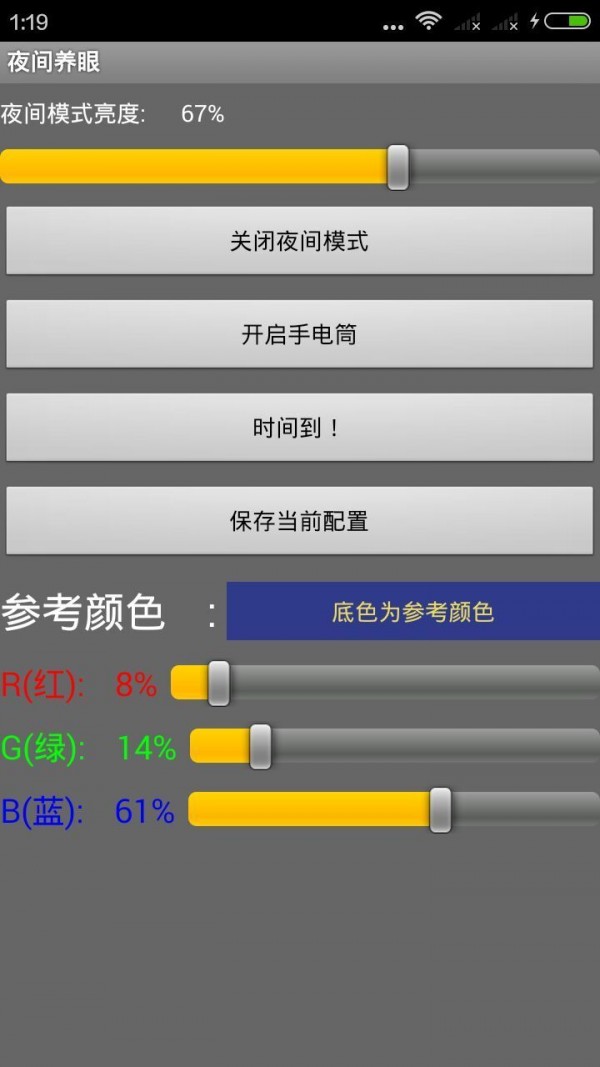Tap the B(蓝) blue slider track
Screen dimensions: 600x1067
395,809
